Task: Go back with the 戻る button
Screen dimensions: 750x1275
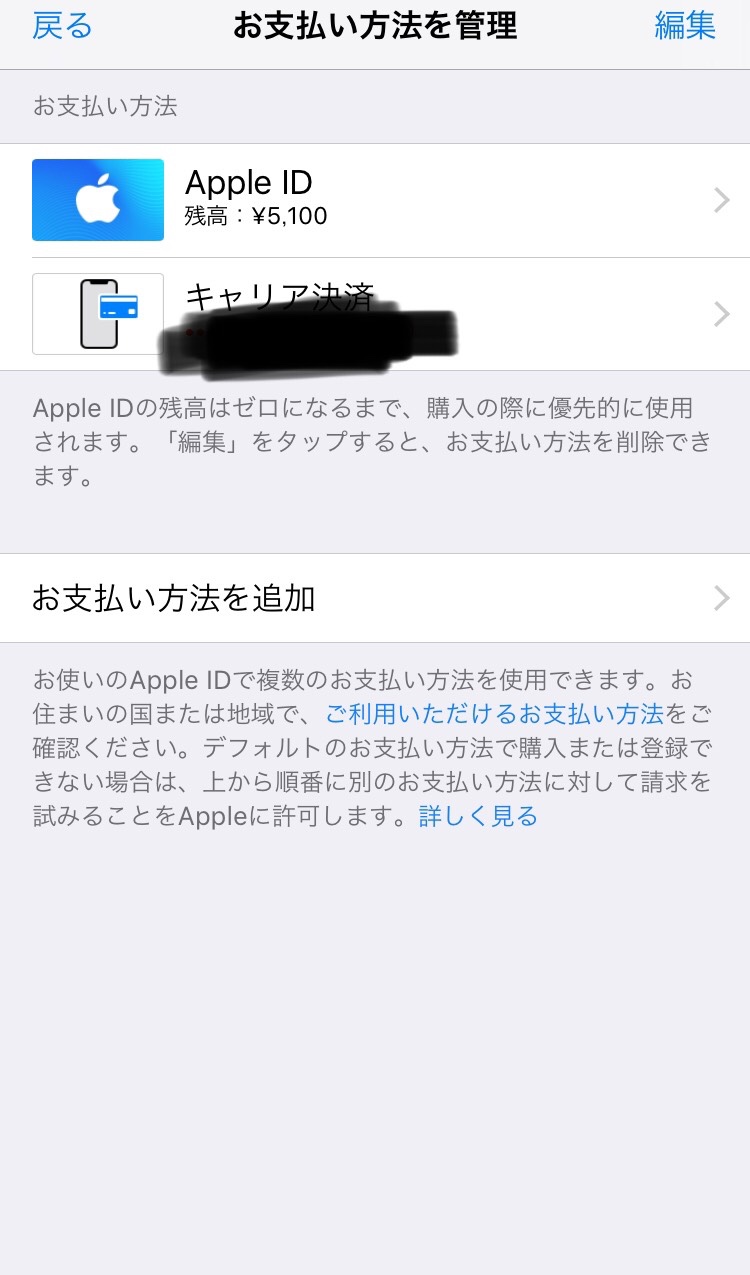Action: [x=62, y=26]
